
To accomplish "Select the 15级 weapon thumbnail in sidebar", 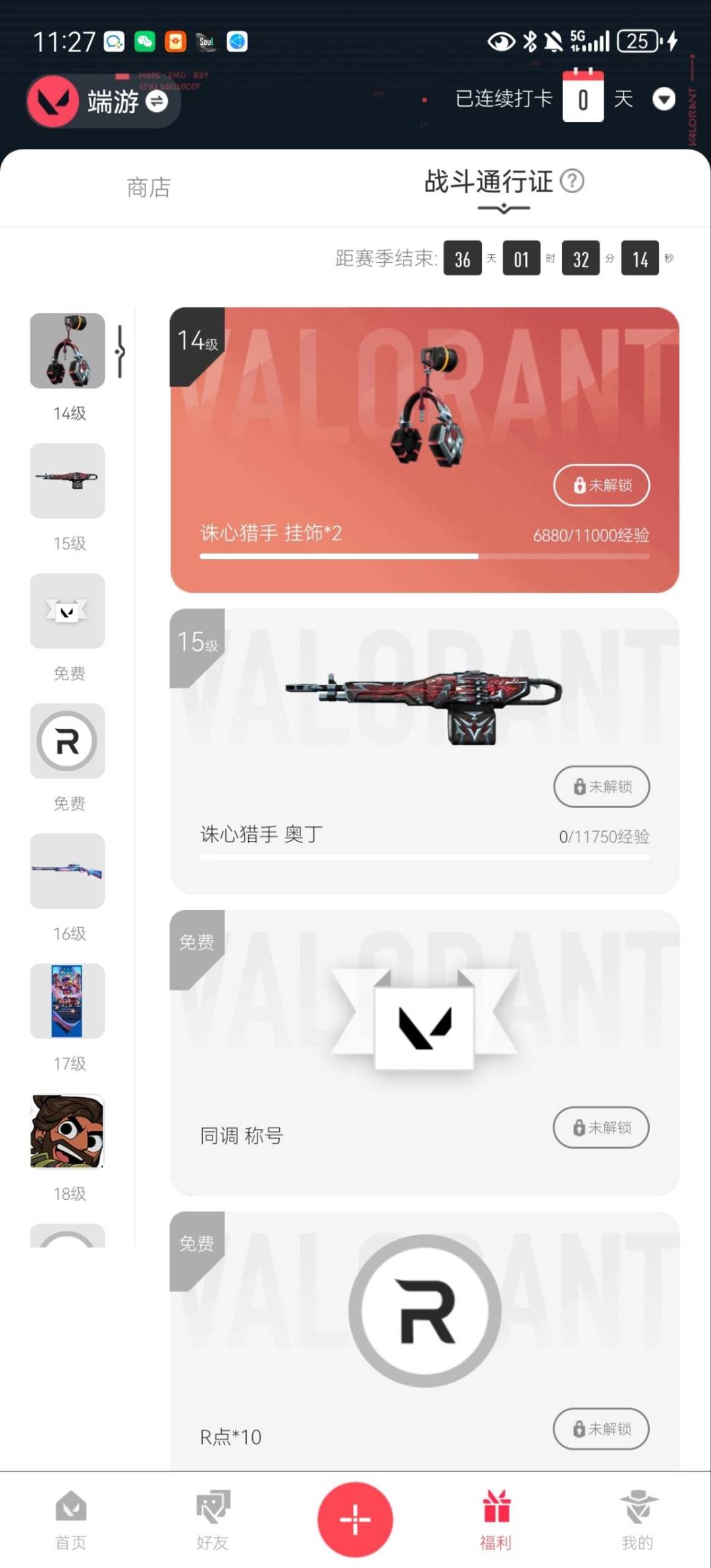I will [67, 481].
